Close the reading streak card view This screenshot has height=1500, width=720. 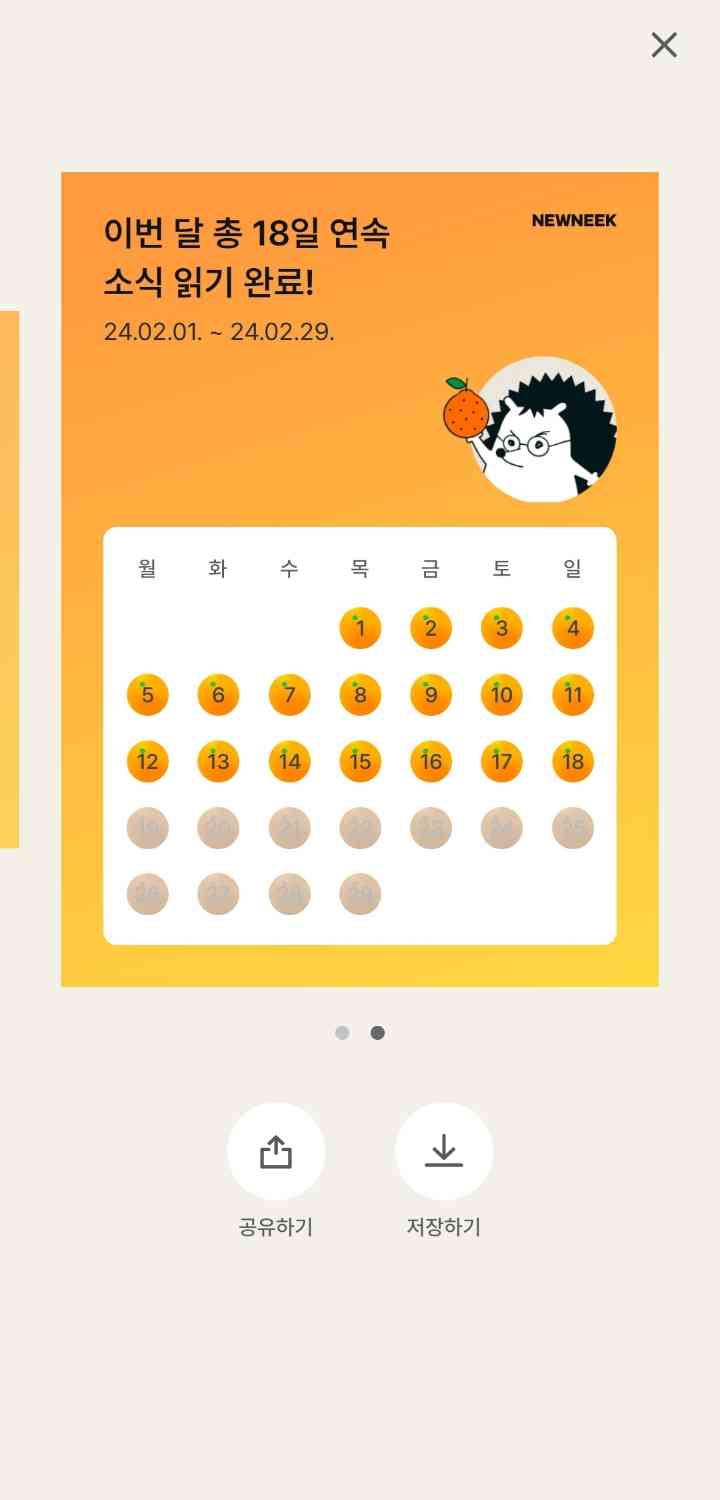(664, 45)
